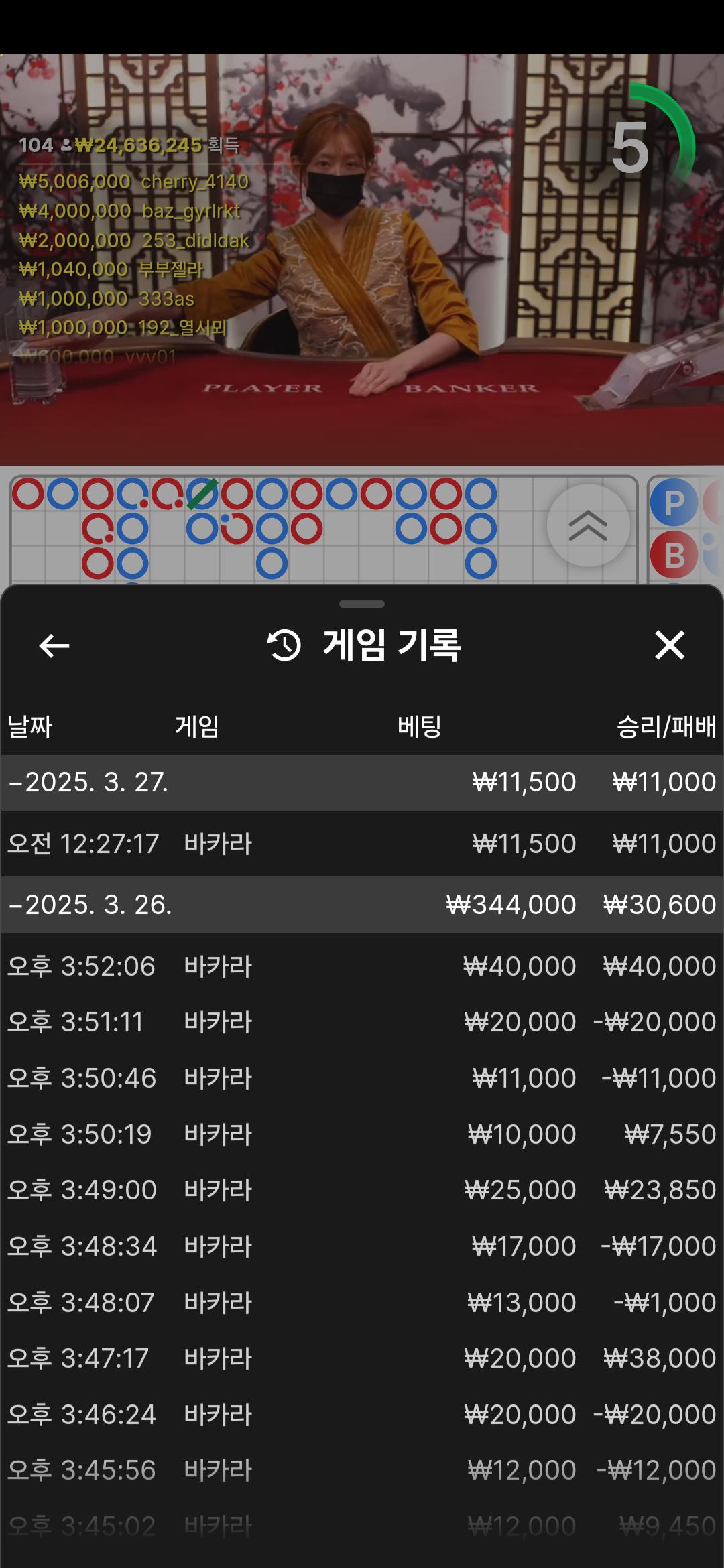Screen dimensions: 724x1568
Task: Open the 오후 3:46:24 바카라 record
Action: [x=362, y=1415]
